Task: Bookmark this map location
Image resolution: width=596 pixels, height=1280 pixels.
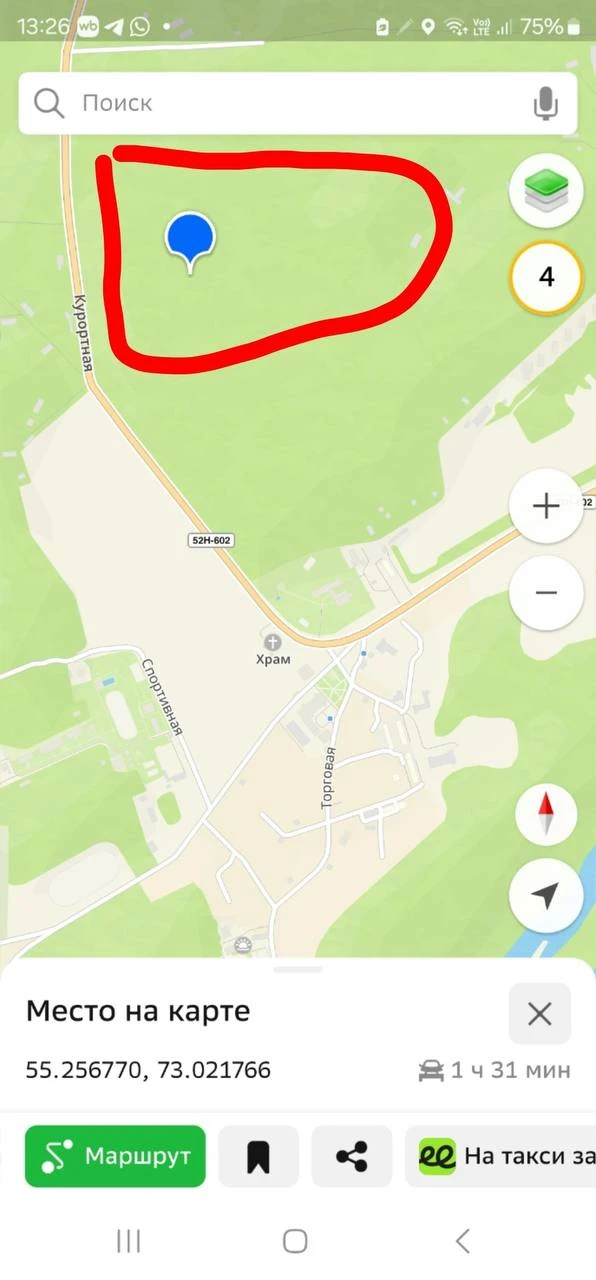Action: (x=258, y=1157)
